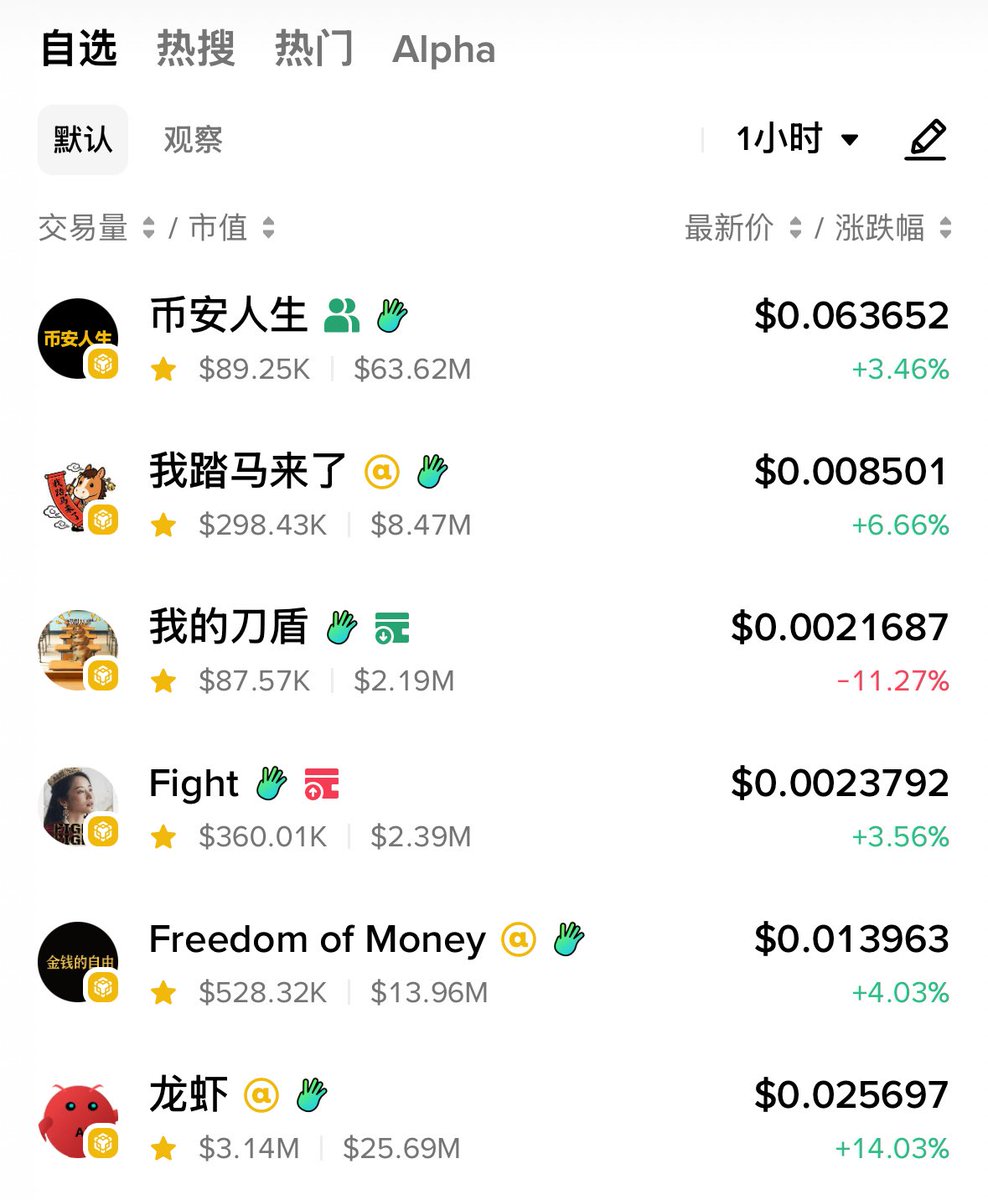Tap the edit pencil icon

click(x=925, y=139)
